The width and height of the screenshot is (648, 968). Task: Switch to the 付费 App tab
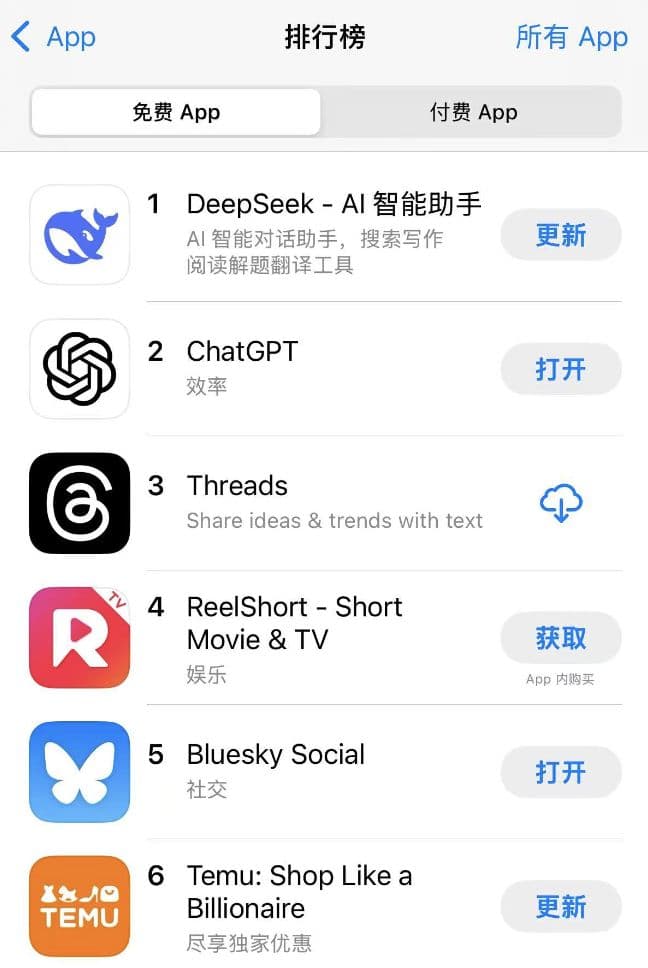pyautogui.click(x=473, y=112)
